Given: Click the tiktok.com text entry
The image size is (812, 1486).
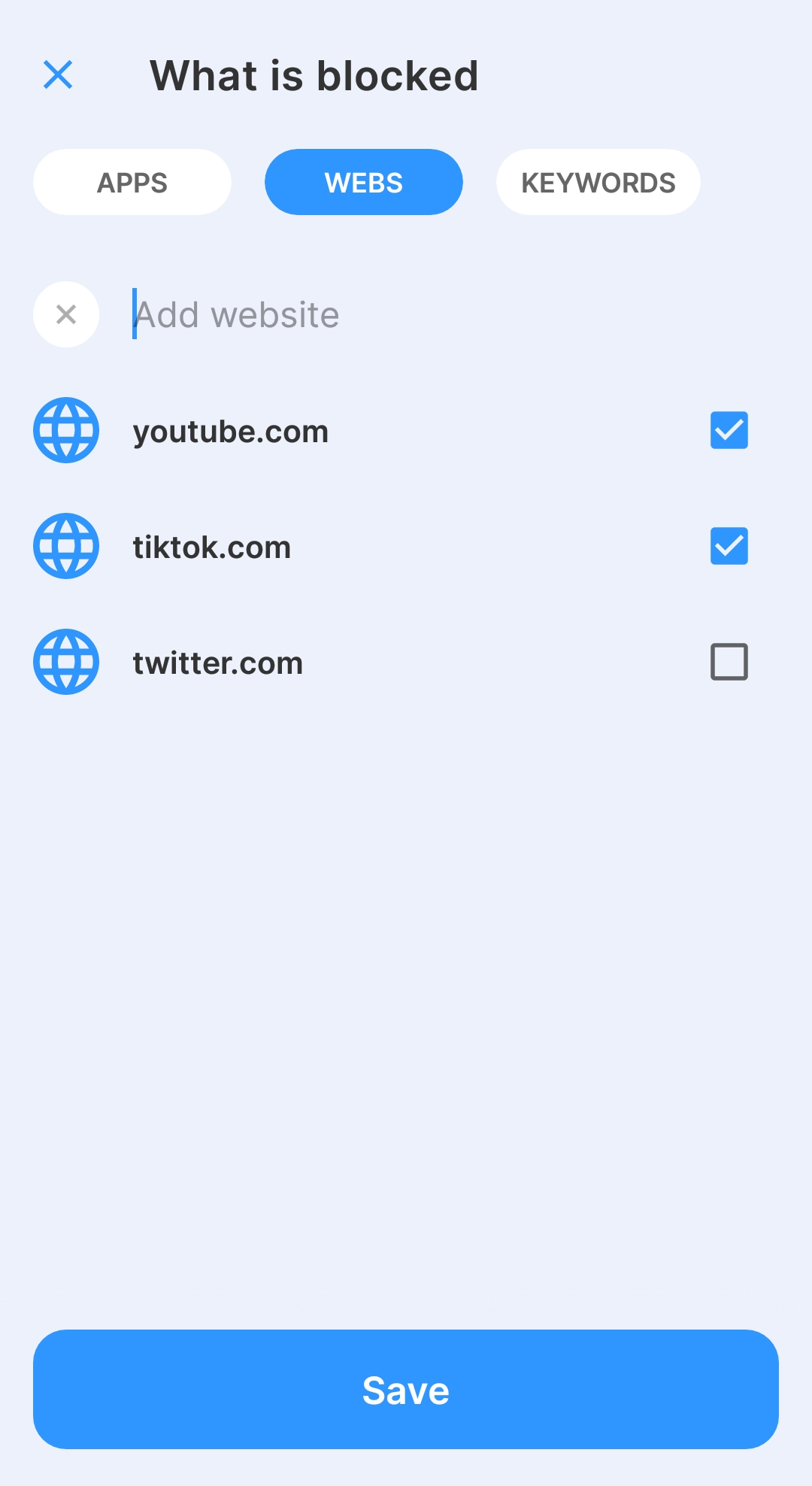Looking at the screenshot, I should pyautogui.click(x=213, y=546).
